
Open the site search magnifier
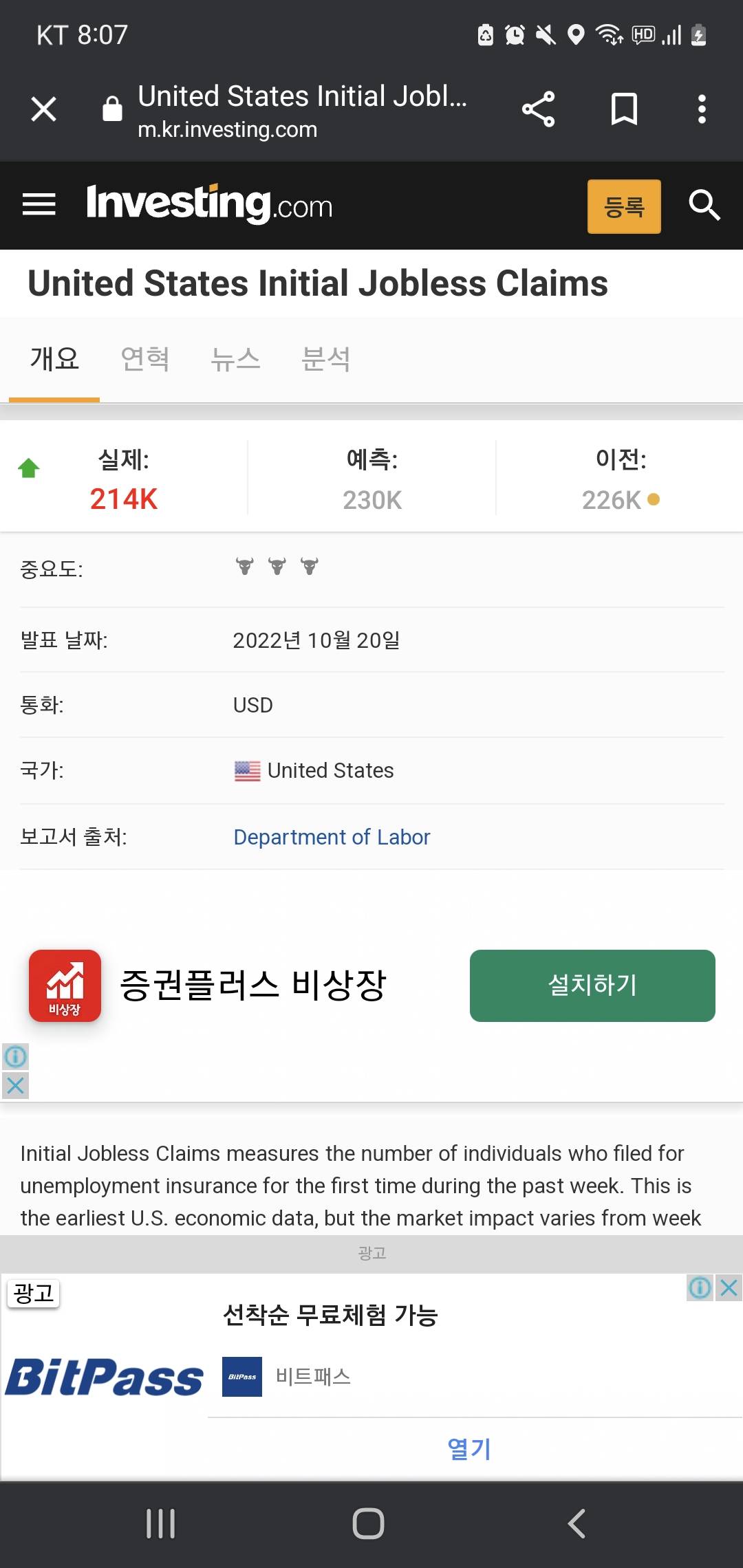coord(704,205)
